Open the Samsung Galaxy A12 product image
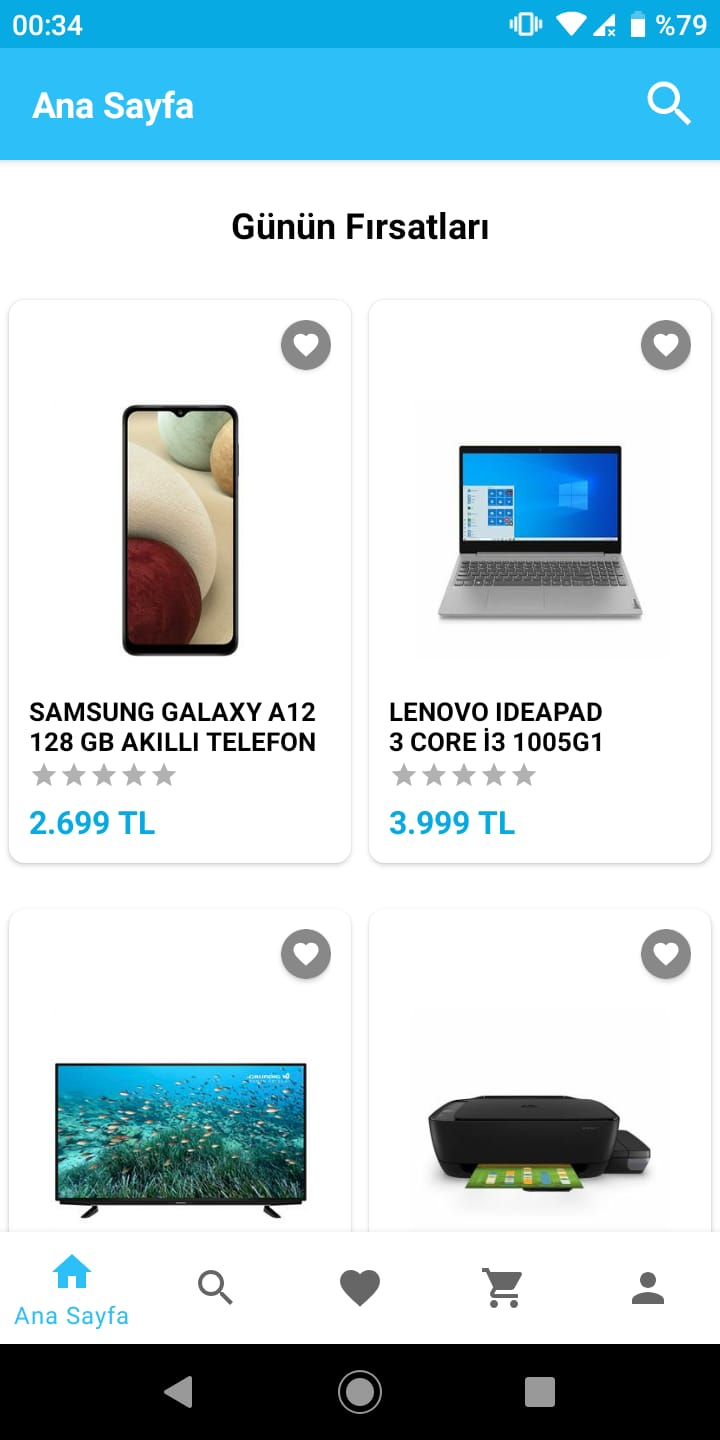Viewport: 720px width, 1440px height. [180, 530]
